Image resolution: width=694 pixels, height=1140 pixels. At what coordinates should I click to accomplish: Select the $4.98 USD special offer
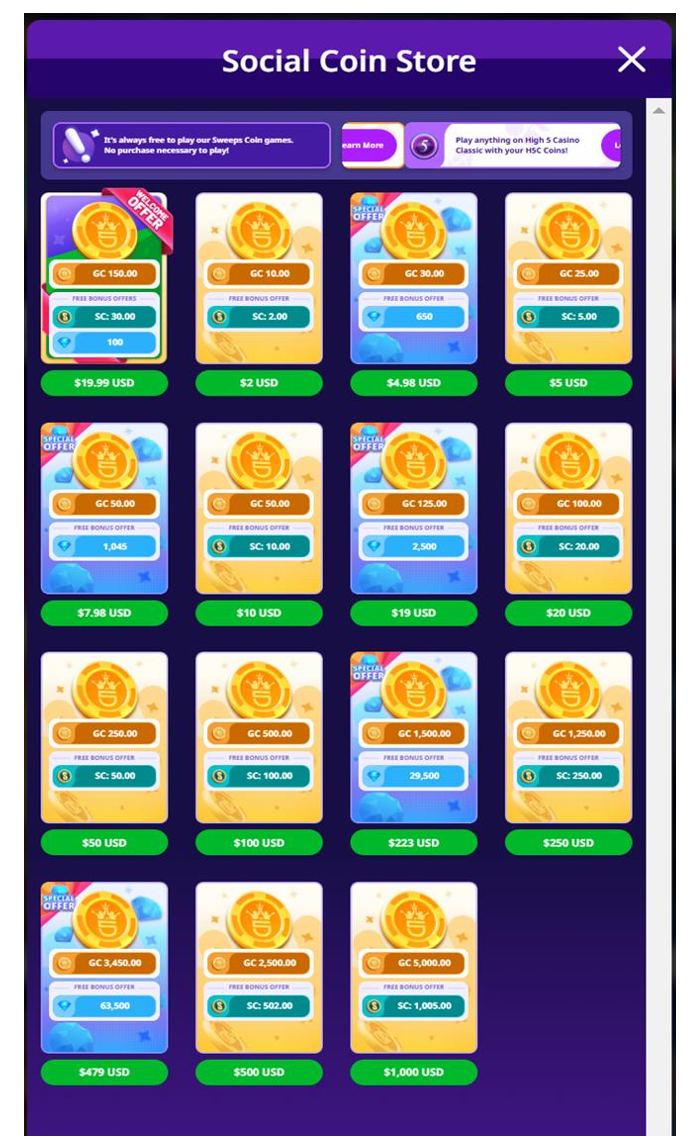tap(414, 383)
